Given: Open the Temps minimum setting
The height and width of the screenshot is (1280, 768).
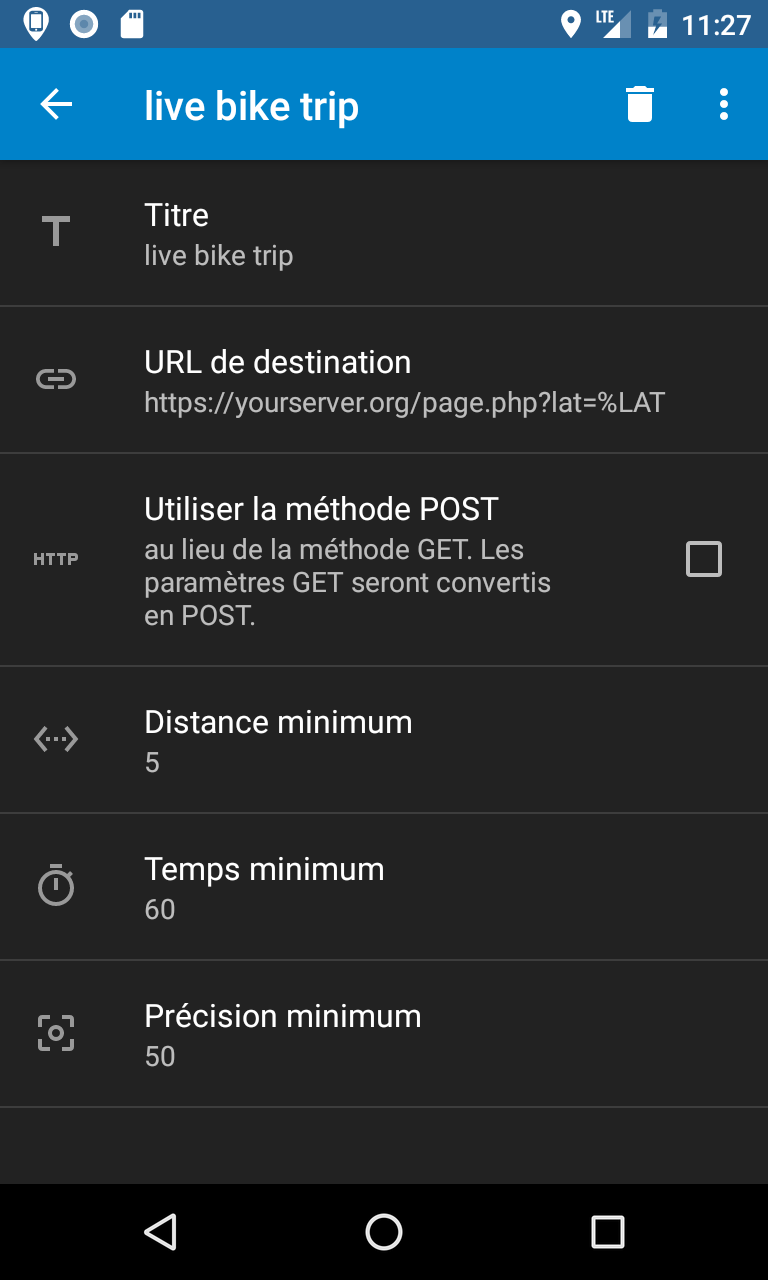Looking at the screenshot, I should (384, 887).
